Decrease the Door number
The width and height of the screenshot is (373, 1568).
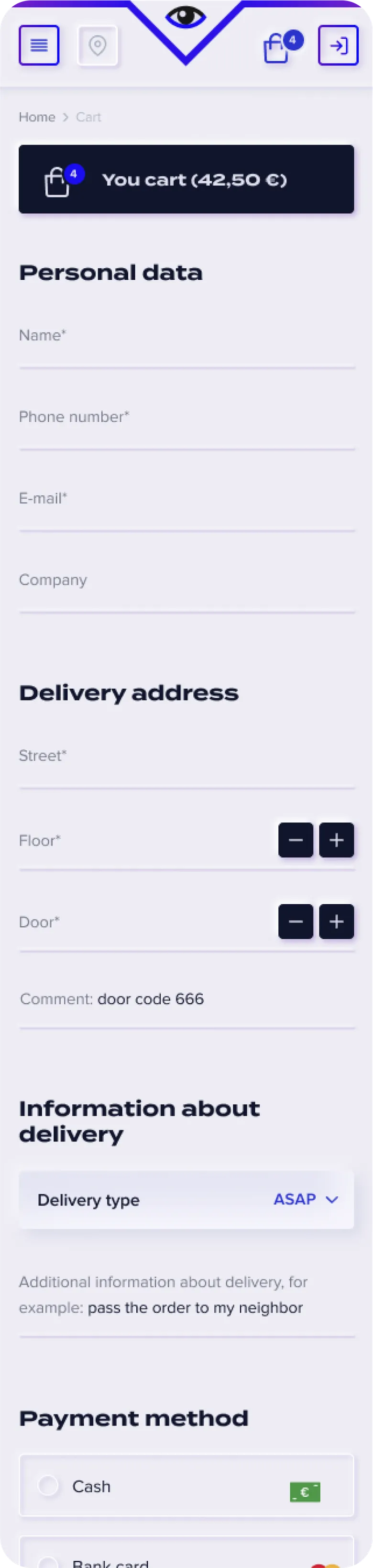tap(296, 921)
